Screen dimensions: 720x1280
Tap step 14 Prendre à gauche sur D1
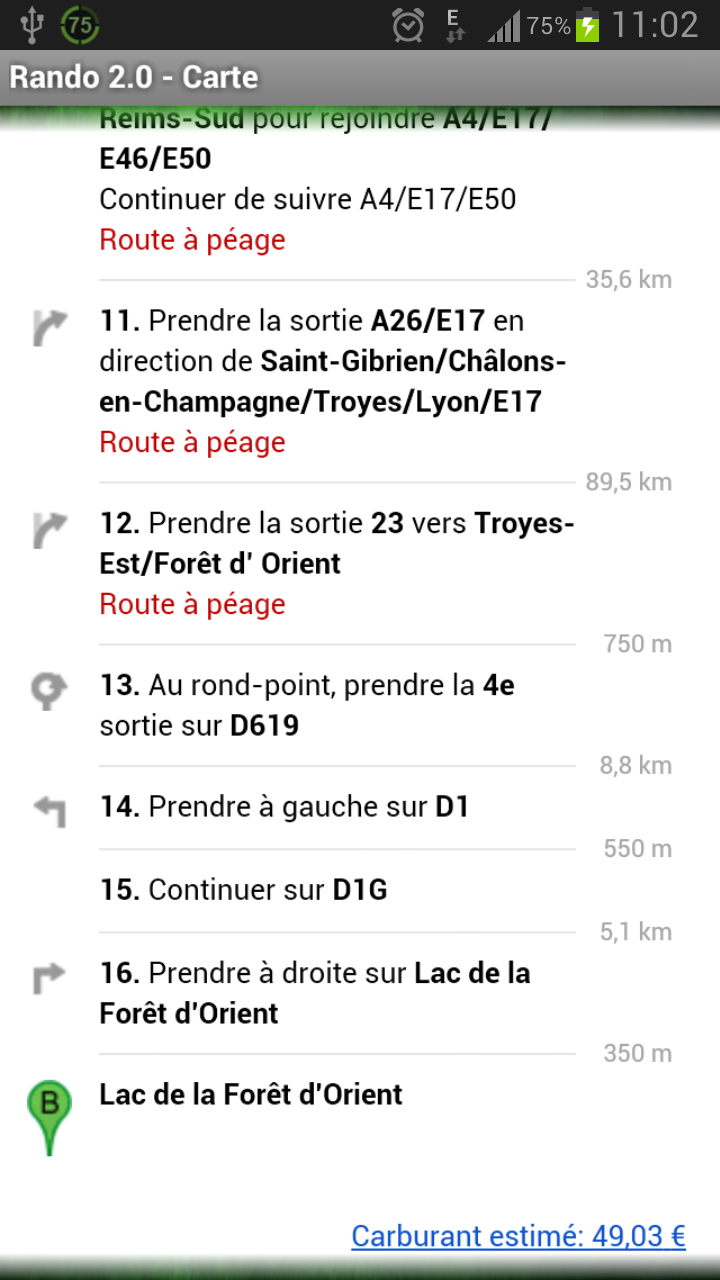click(360, 808)
